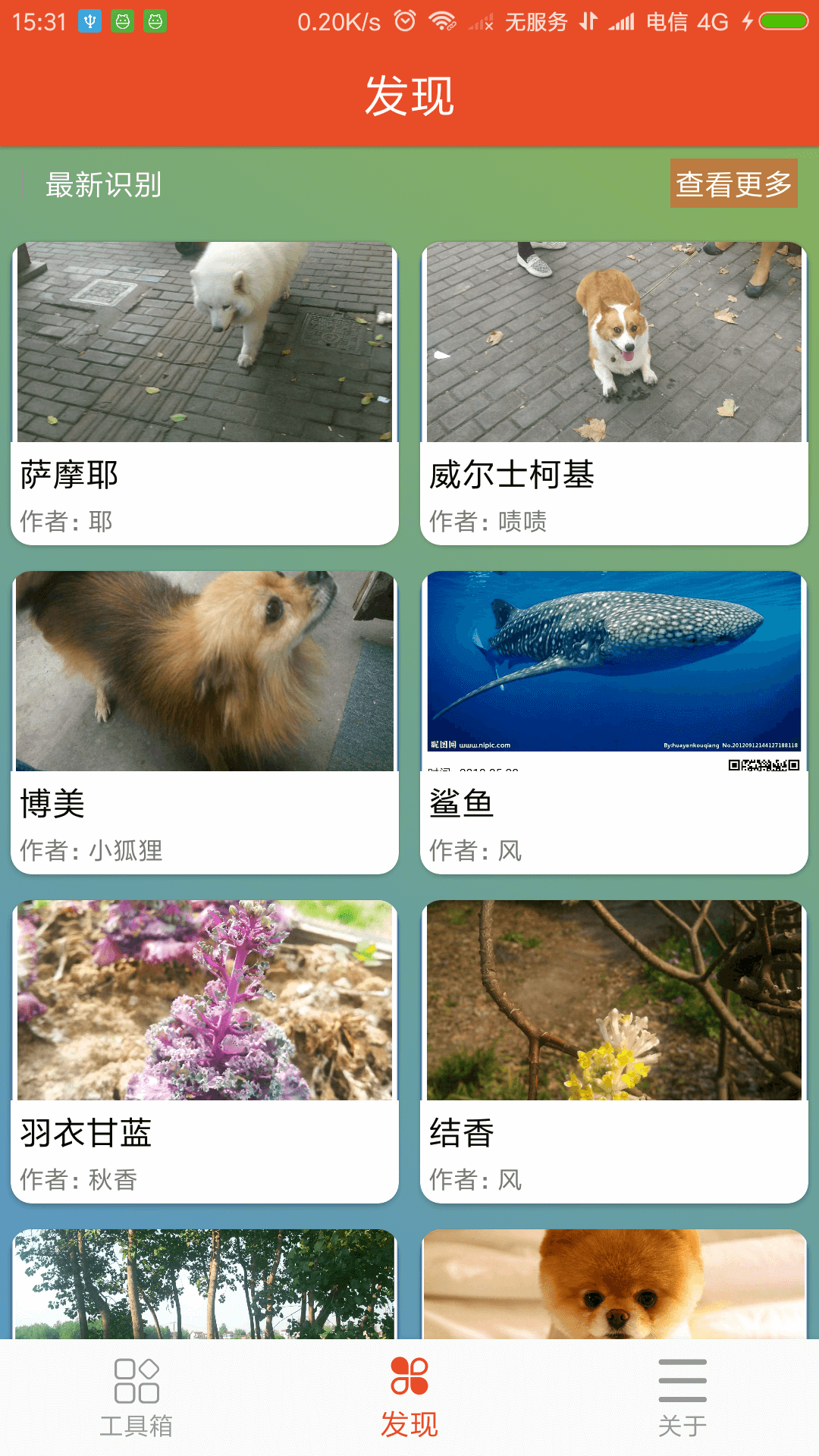Open the 鲨鱼 card
This screenshot has height=1456, width=819.
coord(614,722)
